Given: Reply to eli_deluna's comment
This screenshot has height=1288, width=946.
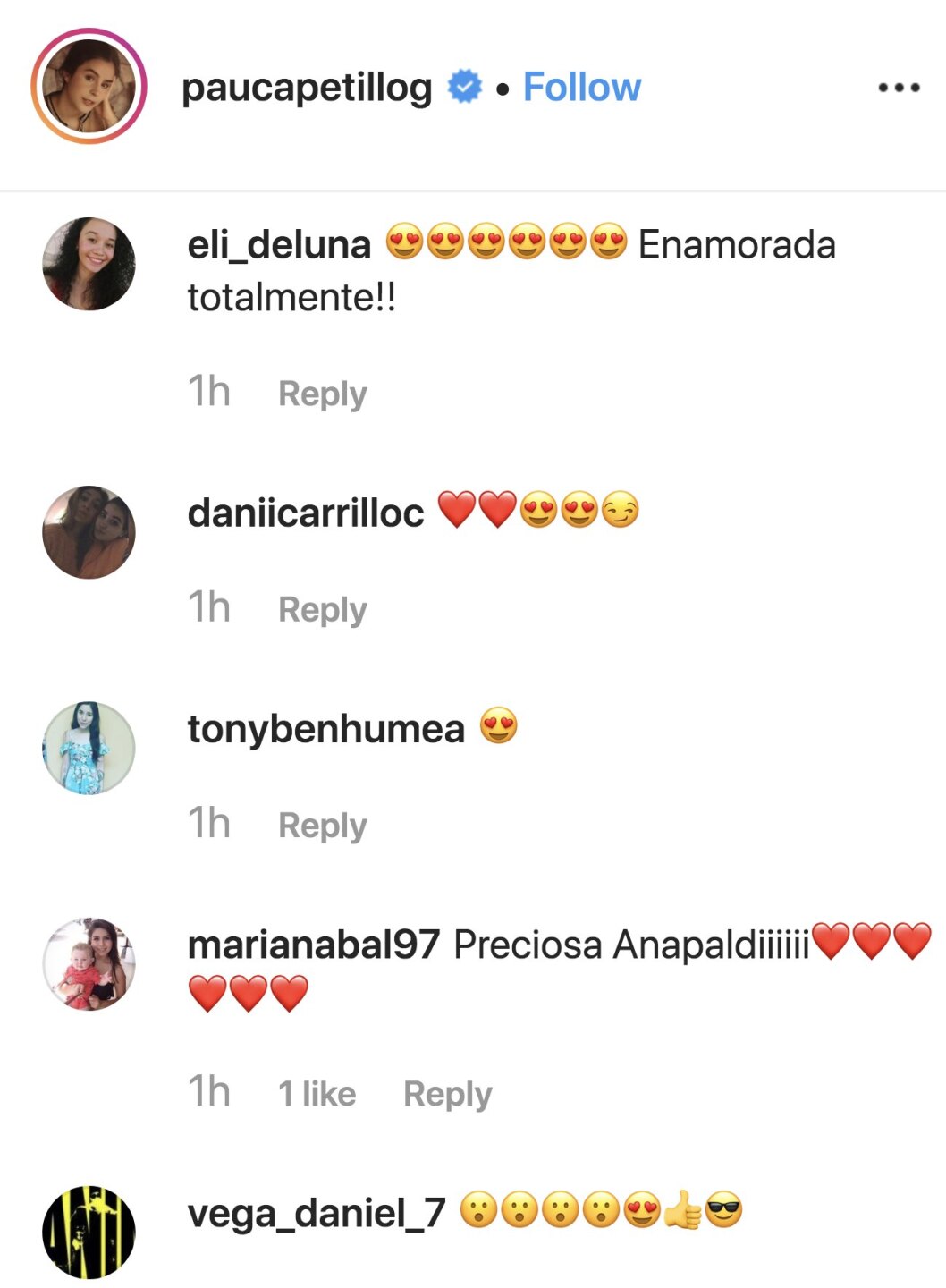Looking at the screenshot, I should pyautogui.click(x=322, y=394).
